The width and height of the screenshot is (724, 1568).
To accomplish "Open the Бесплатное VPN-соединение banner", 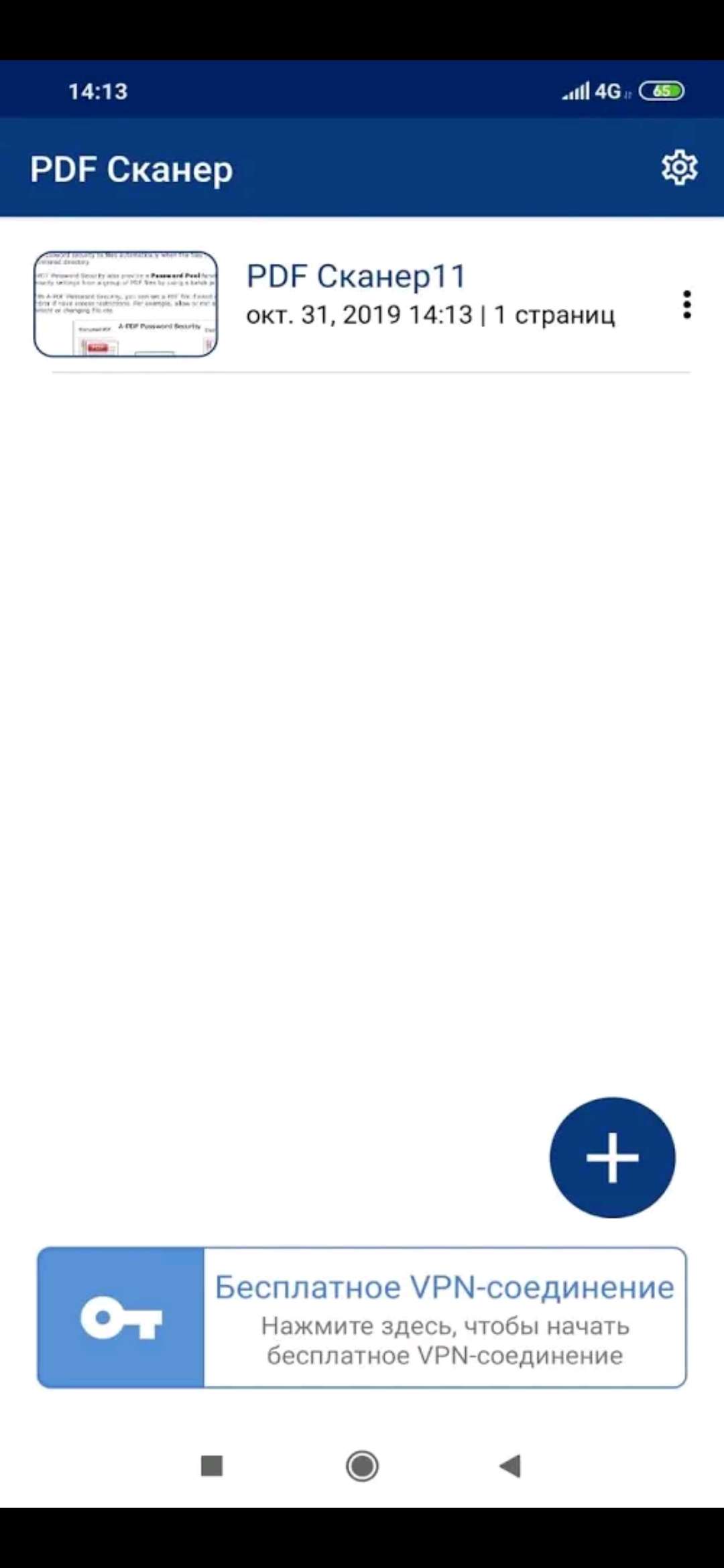I will (x=362, y=1317).
